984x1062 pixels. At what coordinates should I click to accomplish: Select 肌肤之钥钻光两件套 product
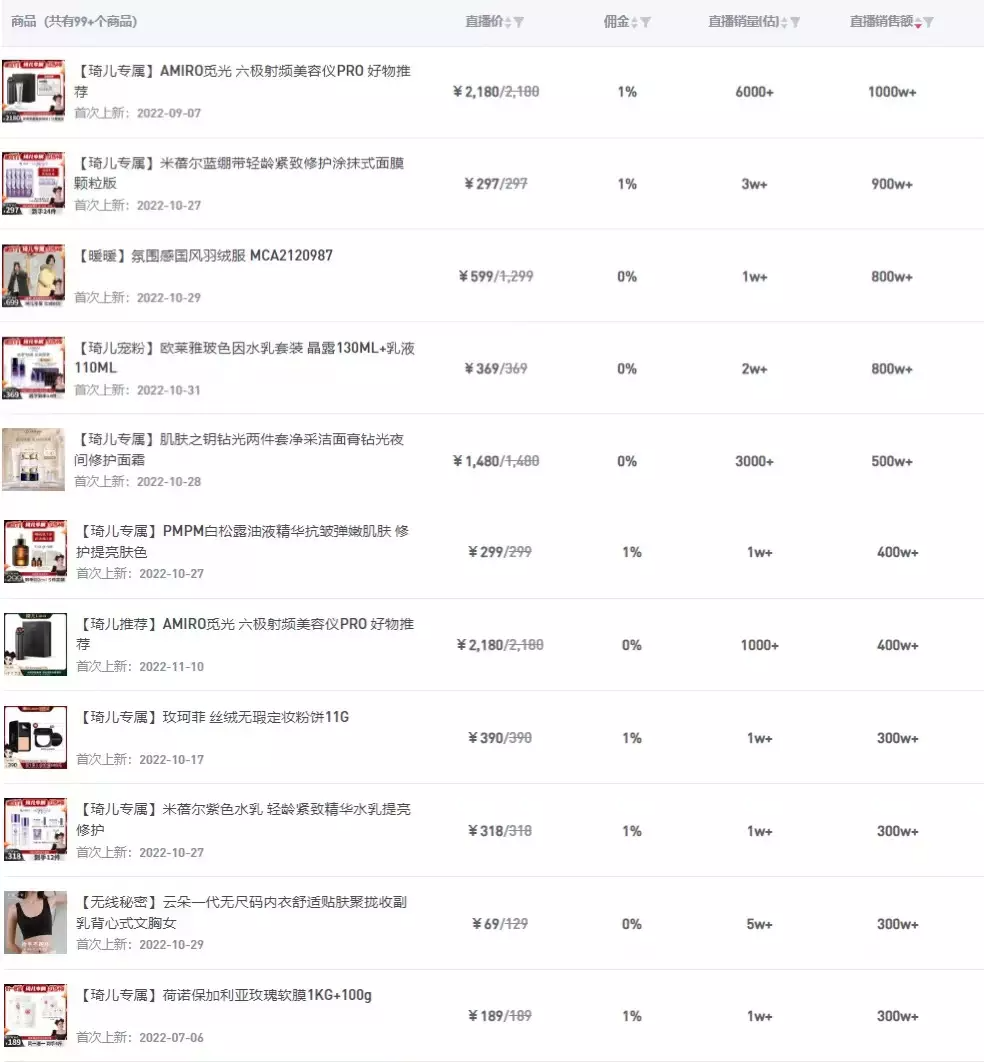(x=240, y=440)
